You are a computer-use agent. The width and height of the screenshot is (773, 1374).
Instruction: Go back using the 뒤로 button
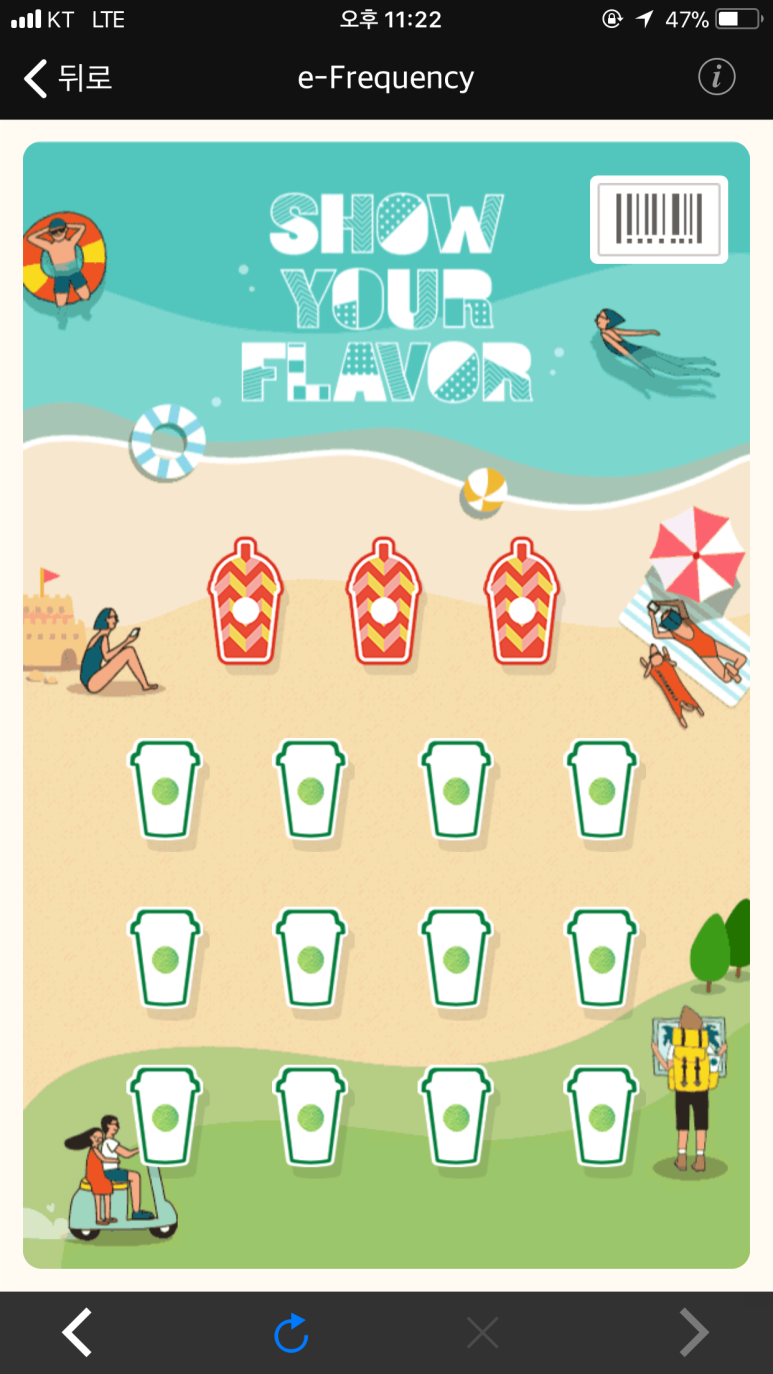(x=68, y=78)
